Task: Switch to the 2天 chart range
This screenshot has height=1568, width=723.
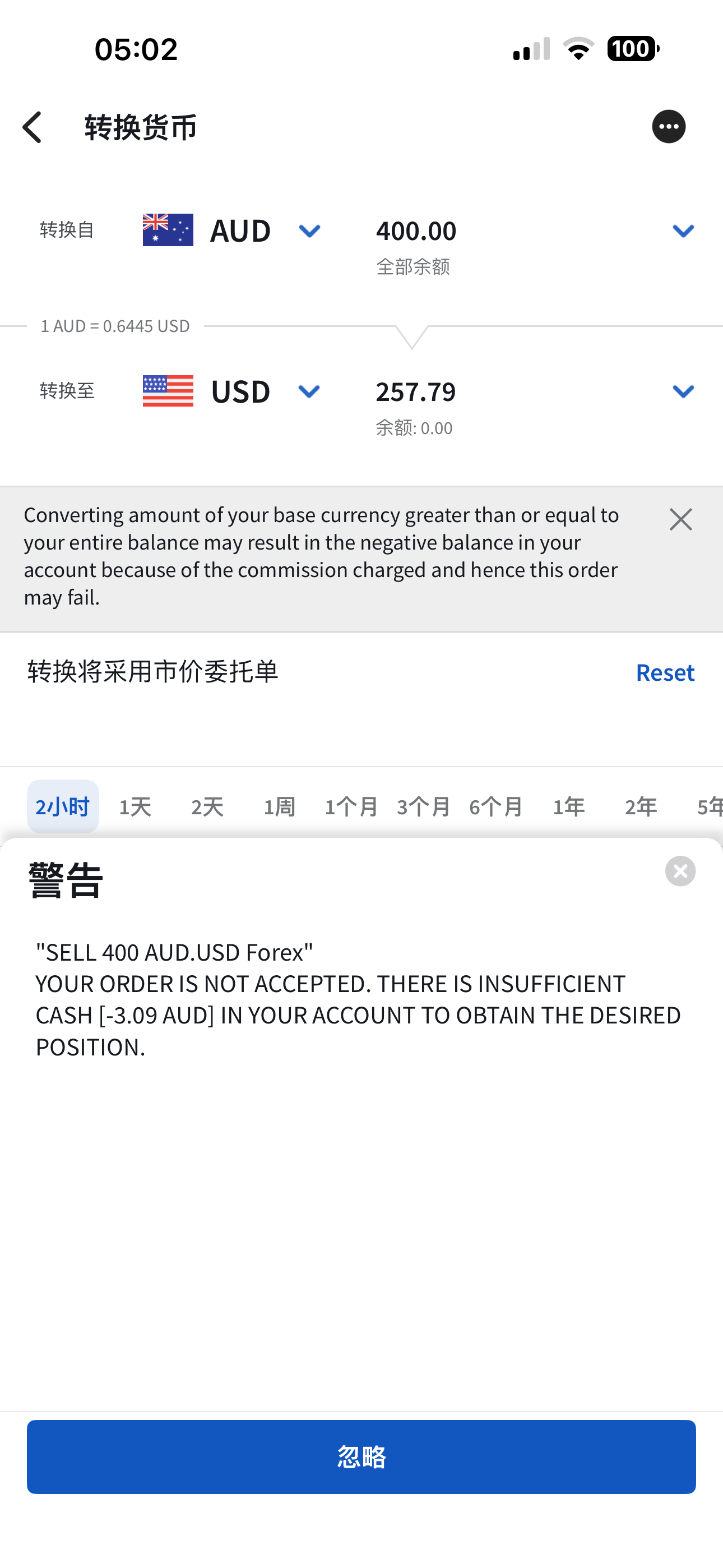Action: 207,807
